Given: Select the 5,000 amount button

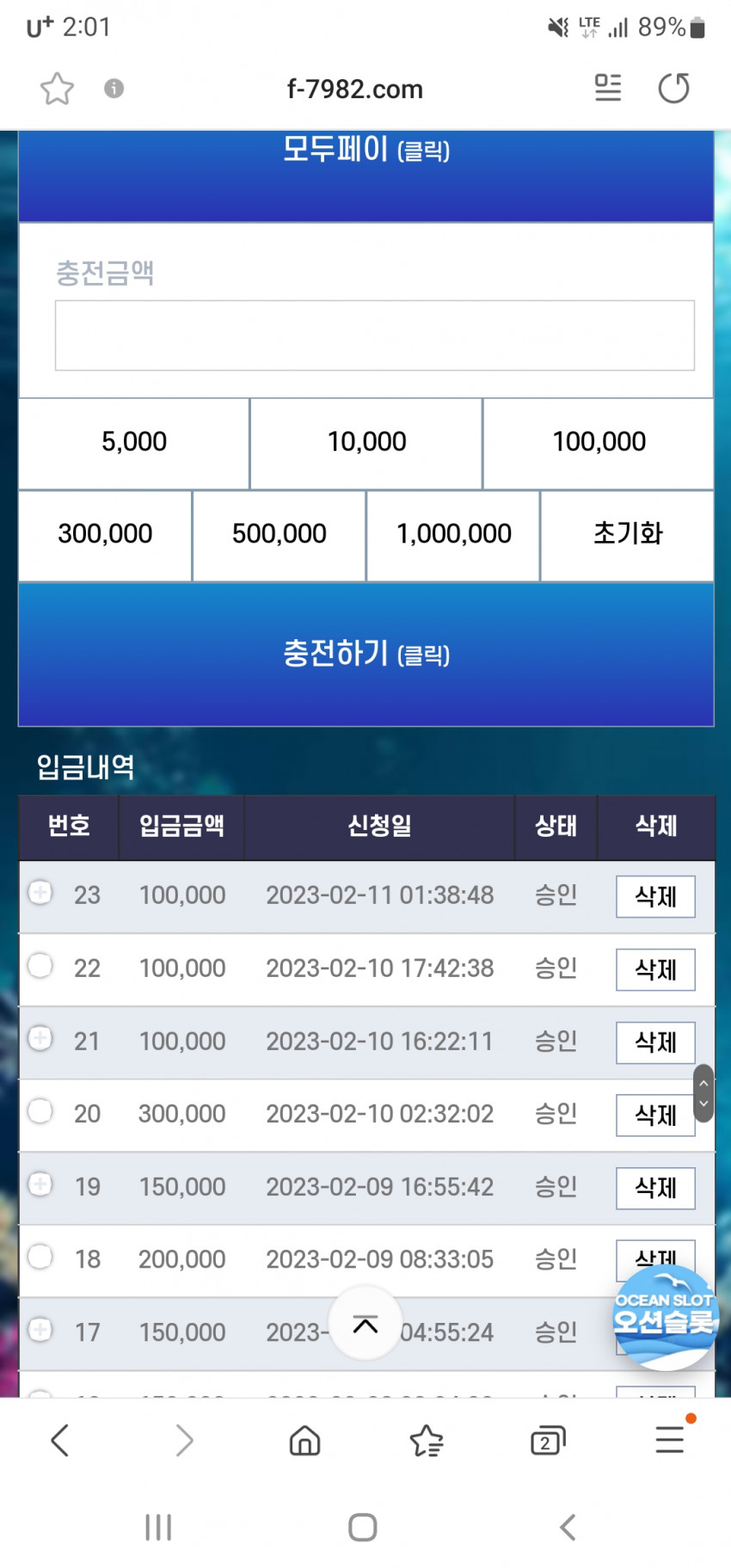Looking at the screenshot, I should click(134, 442).
